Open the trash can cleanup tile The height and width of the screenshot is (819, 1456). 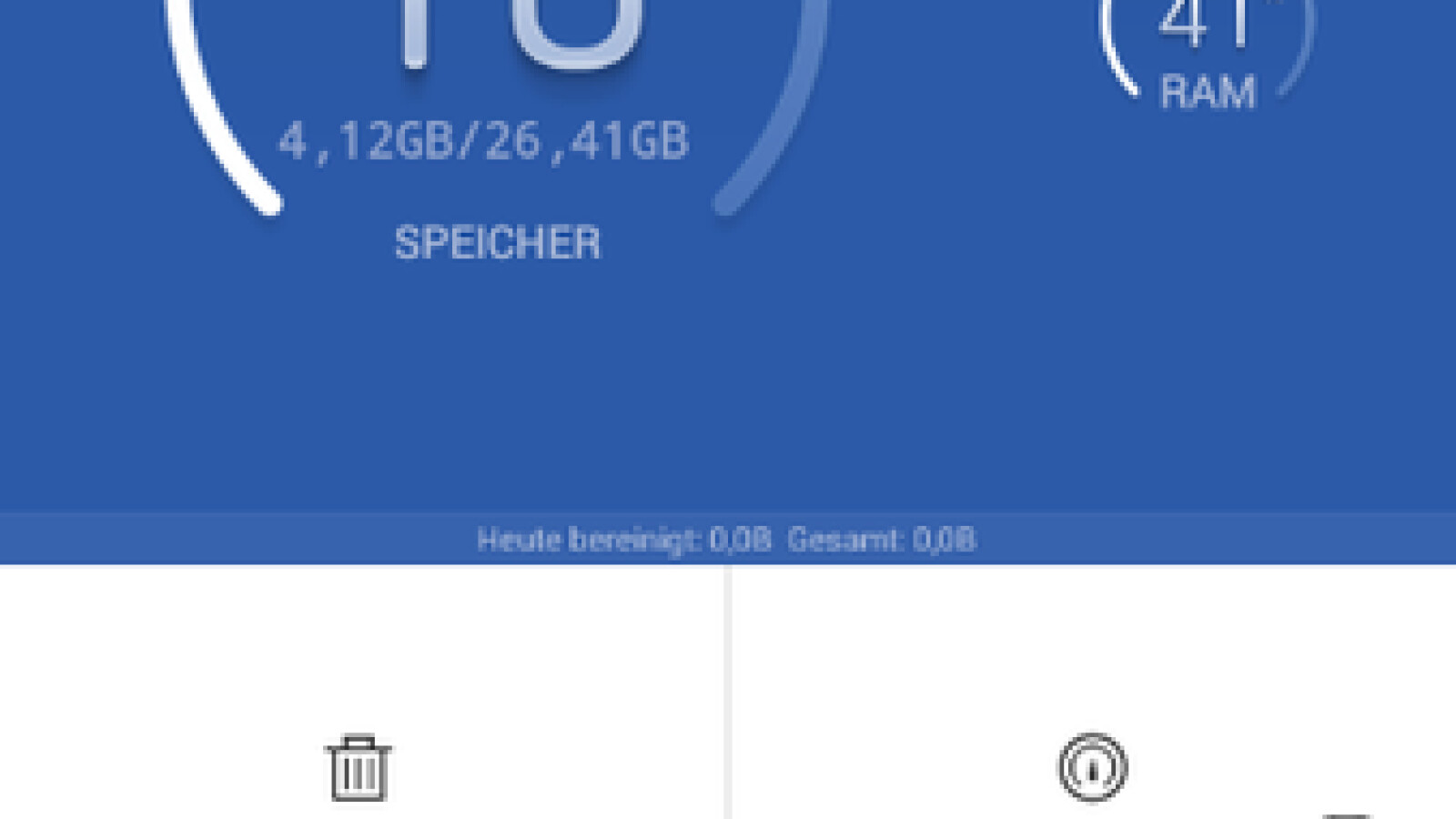[359, 768]
